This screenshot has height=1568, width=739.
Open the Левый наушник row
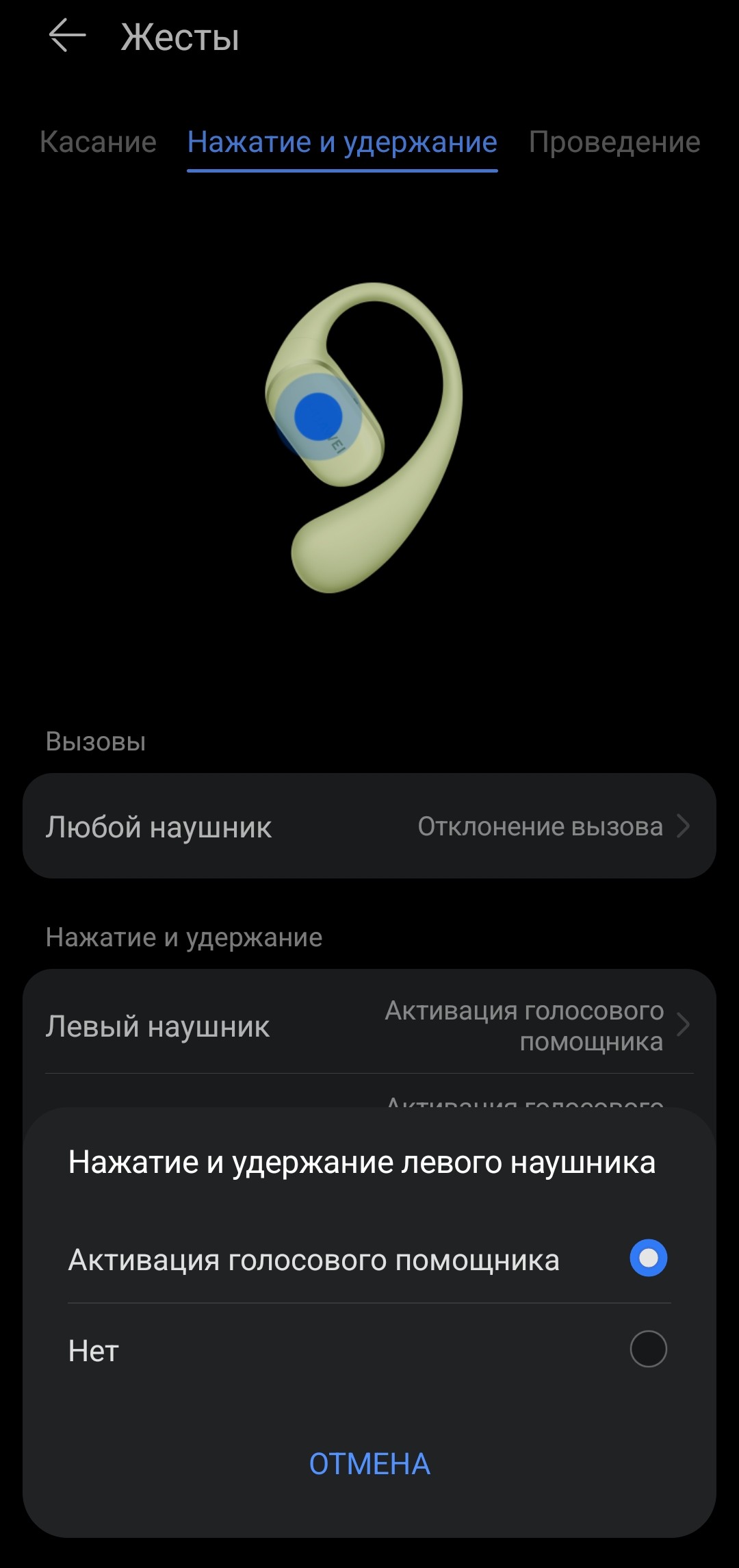[x=369, y=1025]
